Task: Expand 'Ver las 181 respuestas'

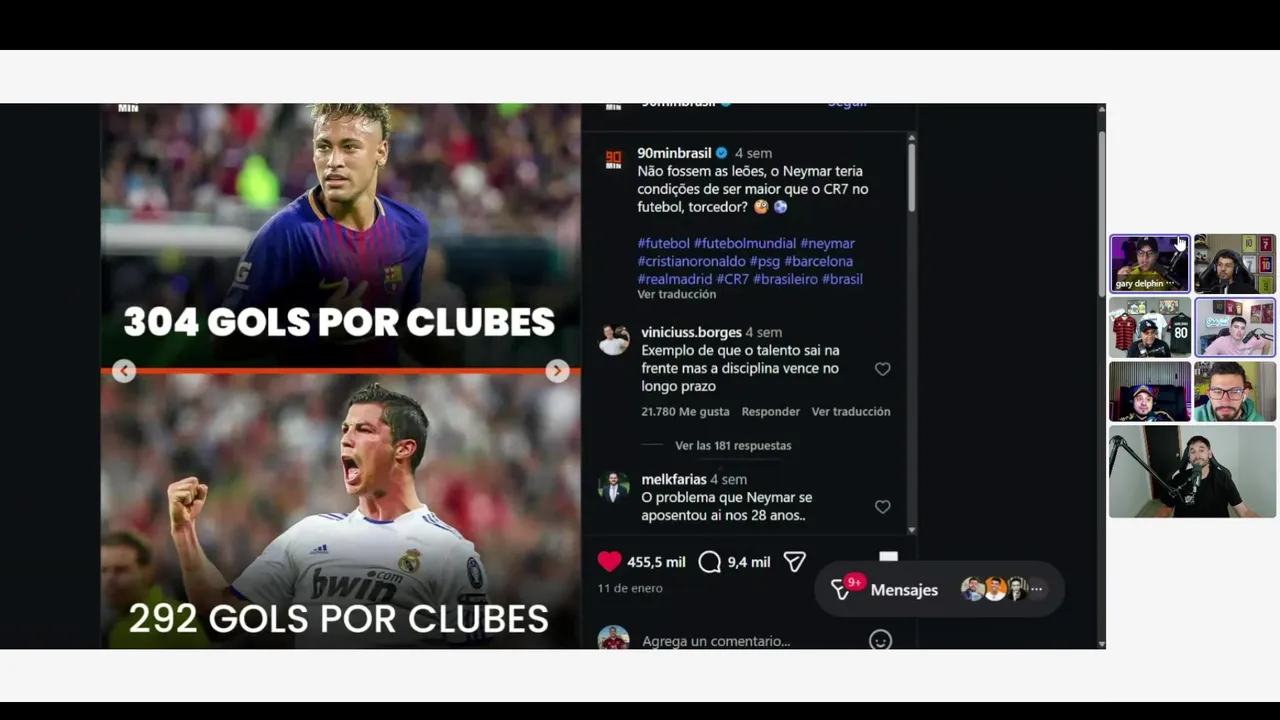Action: pos(733,445)
